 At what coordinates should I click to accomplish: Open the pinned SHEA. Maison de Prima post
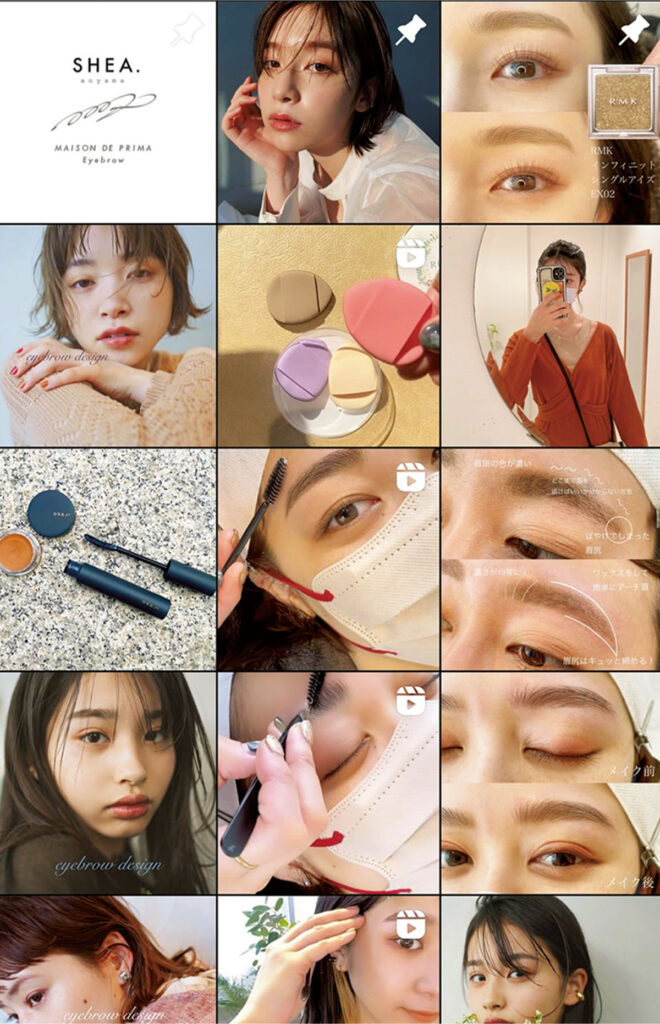[x=108, y=111]
